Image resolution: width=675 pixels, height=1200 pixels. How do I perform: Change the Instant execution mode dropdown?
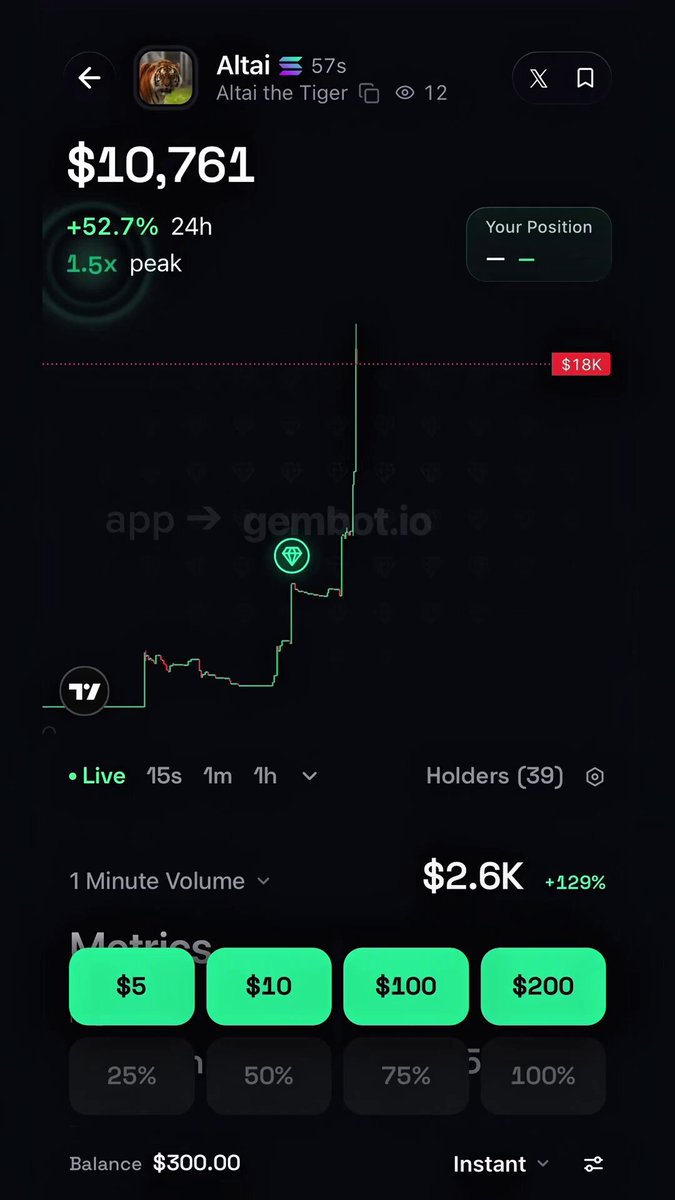click(501, 1164)
